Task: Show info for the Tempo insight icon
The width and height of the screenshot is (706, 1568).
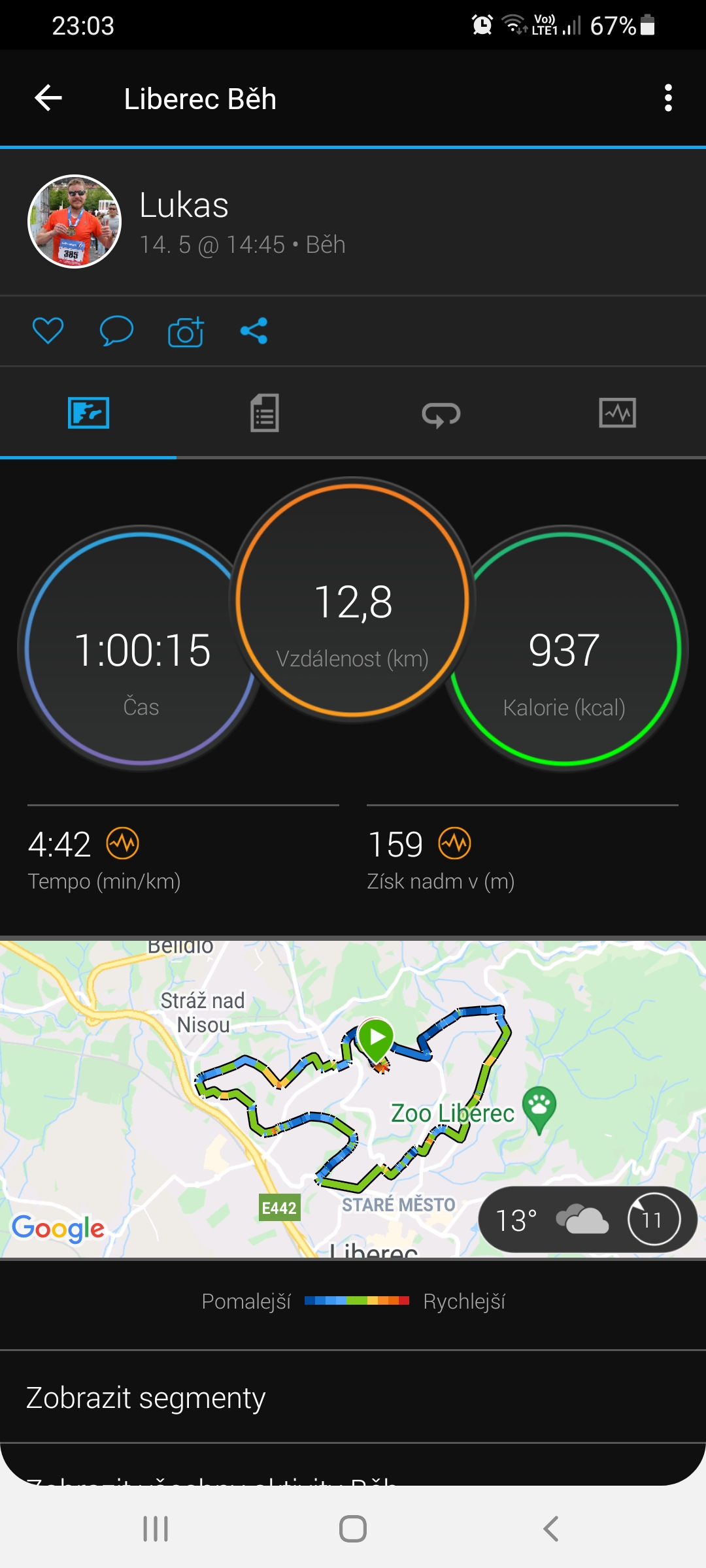Action: click(123, 843)
